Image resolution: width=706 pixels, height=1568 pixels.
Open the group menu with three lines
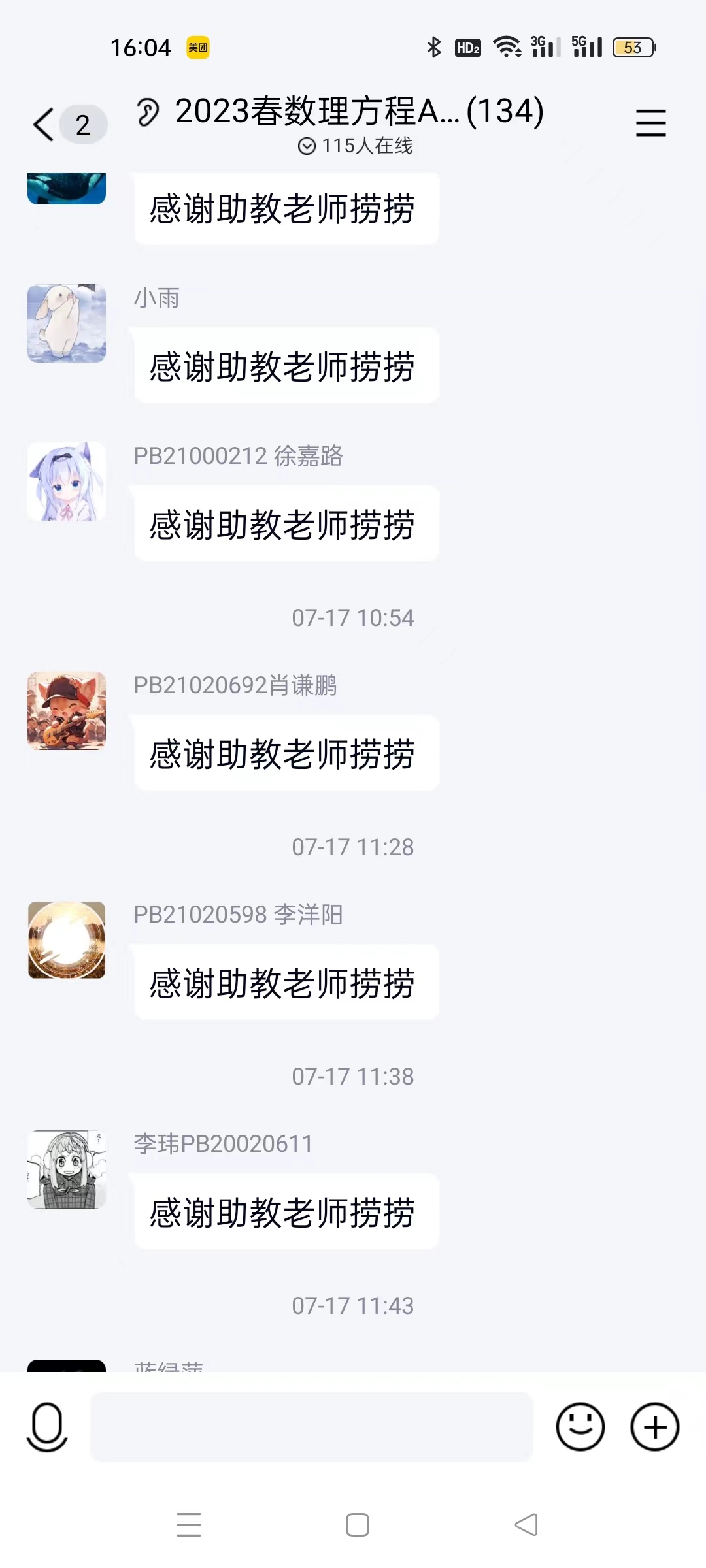click(x=650, y=123)
